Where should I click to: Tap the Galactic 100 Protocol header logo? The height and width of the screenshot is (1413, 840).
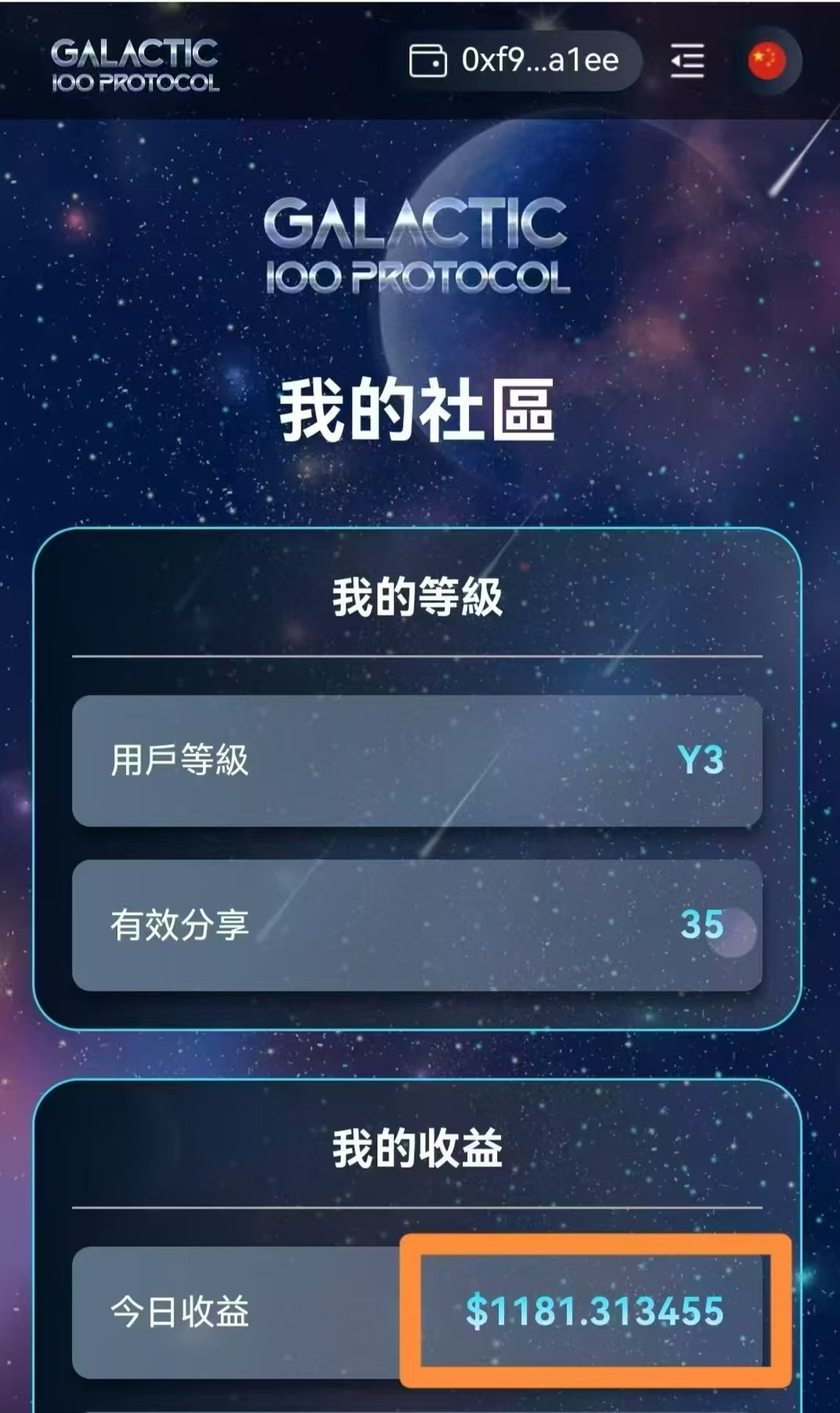135,66
